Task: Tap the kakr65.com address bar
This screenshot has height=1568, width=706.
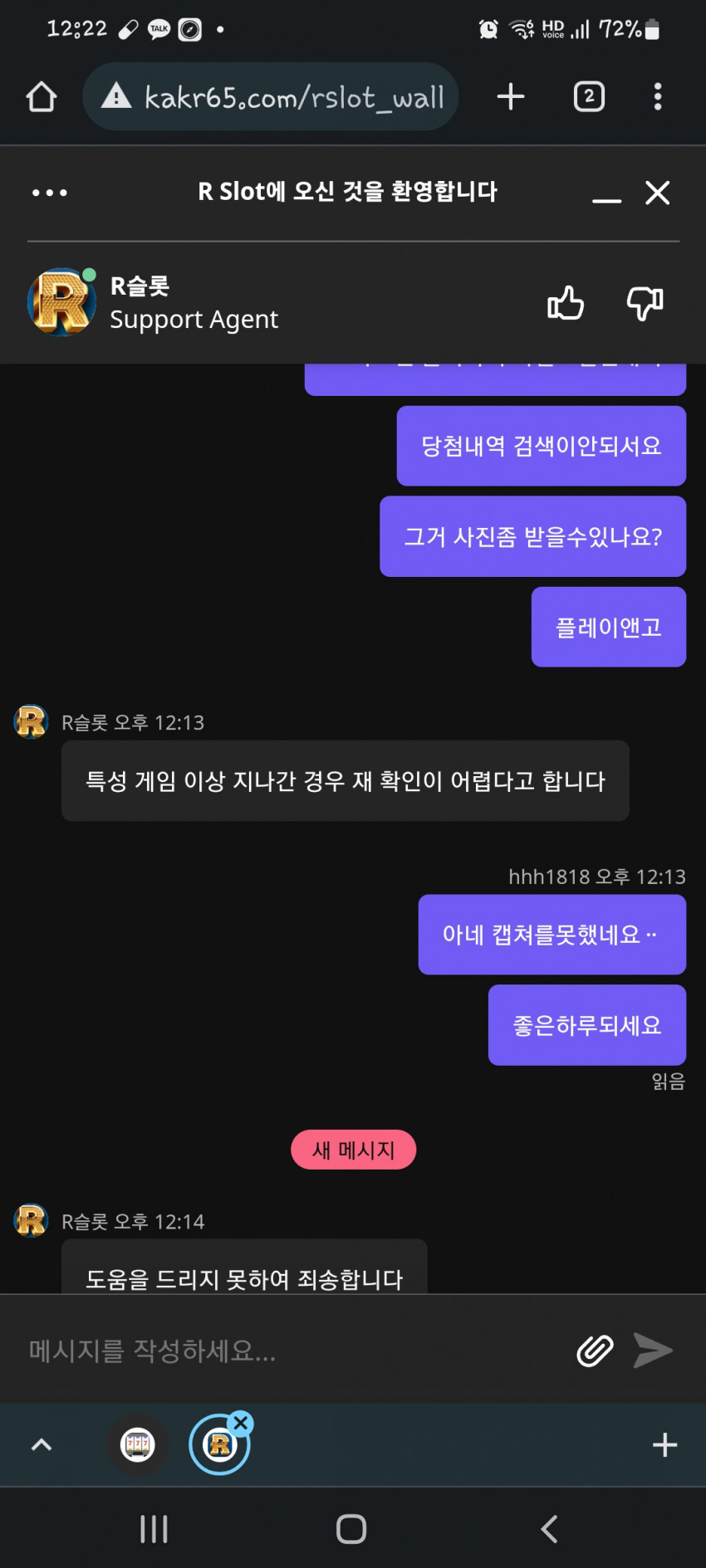Action: (x=271, y=97)
